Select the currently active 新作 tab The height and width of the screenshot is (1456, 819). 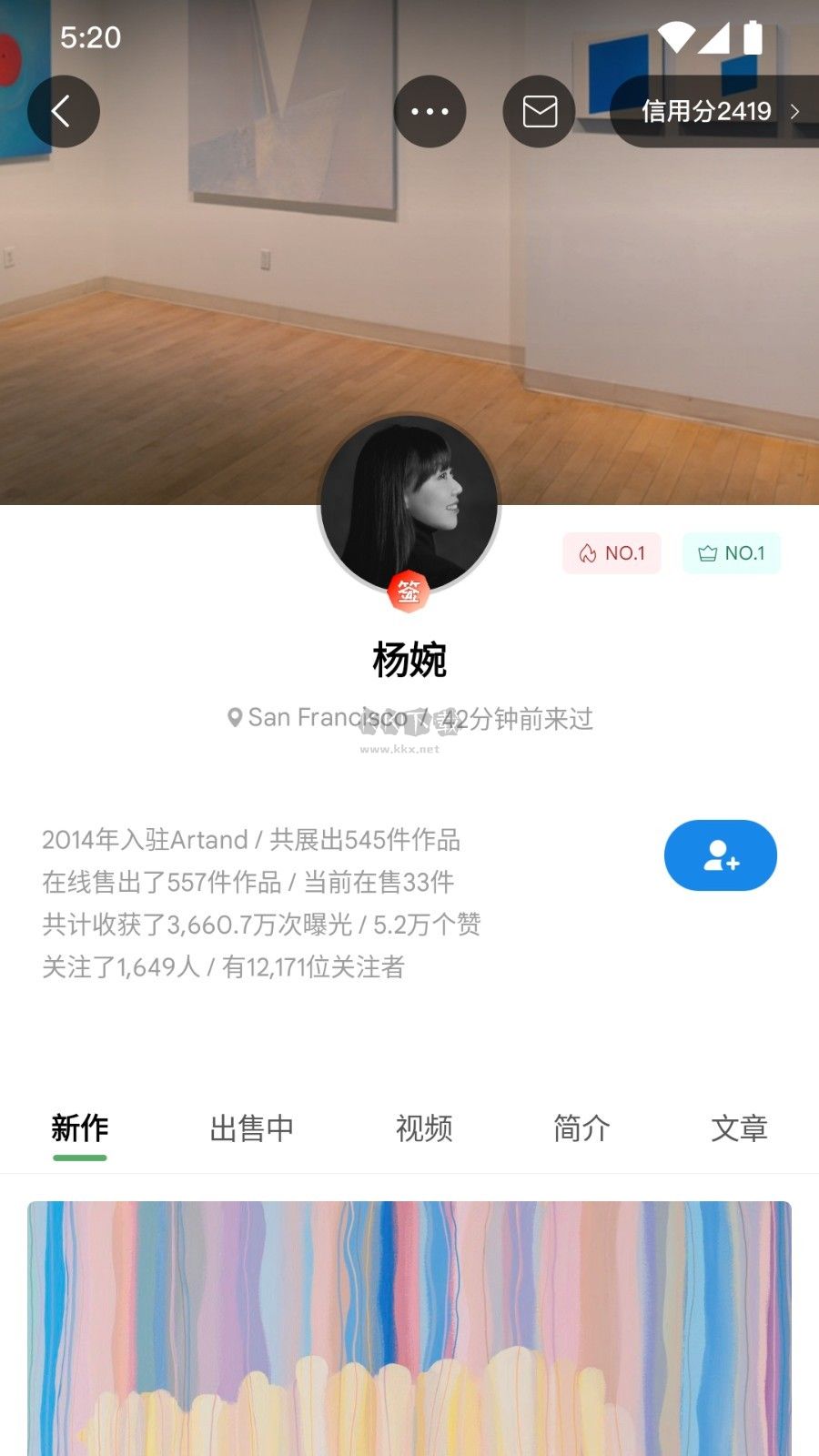[79, 1127]
